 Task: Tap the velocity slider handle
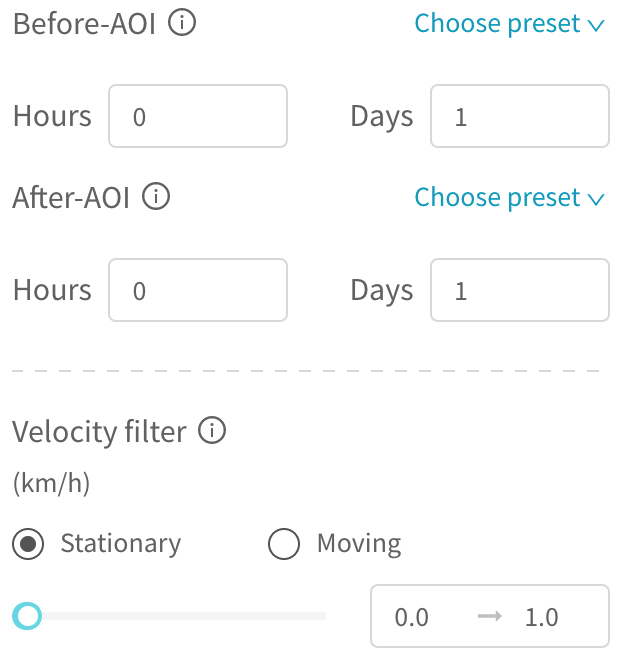click(x=28, y=616)
